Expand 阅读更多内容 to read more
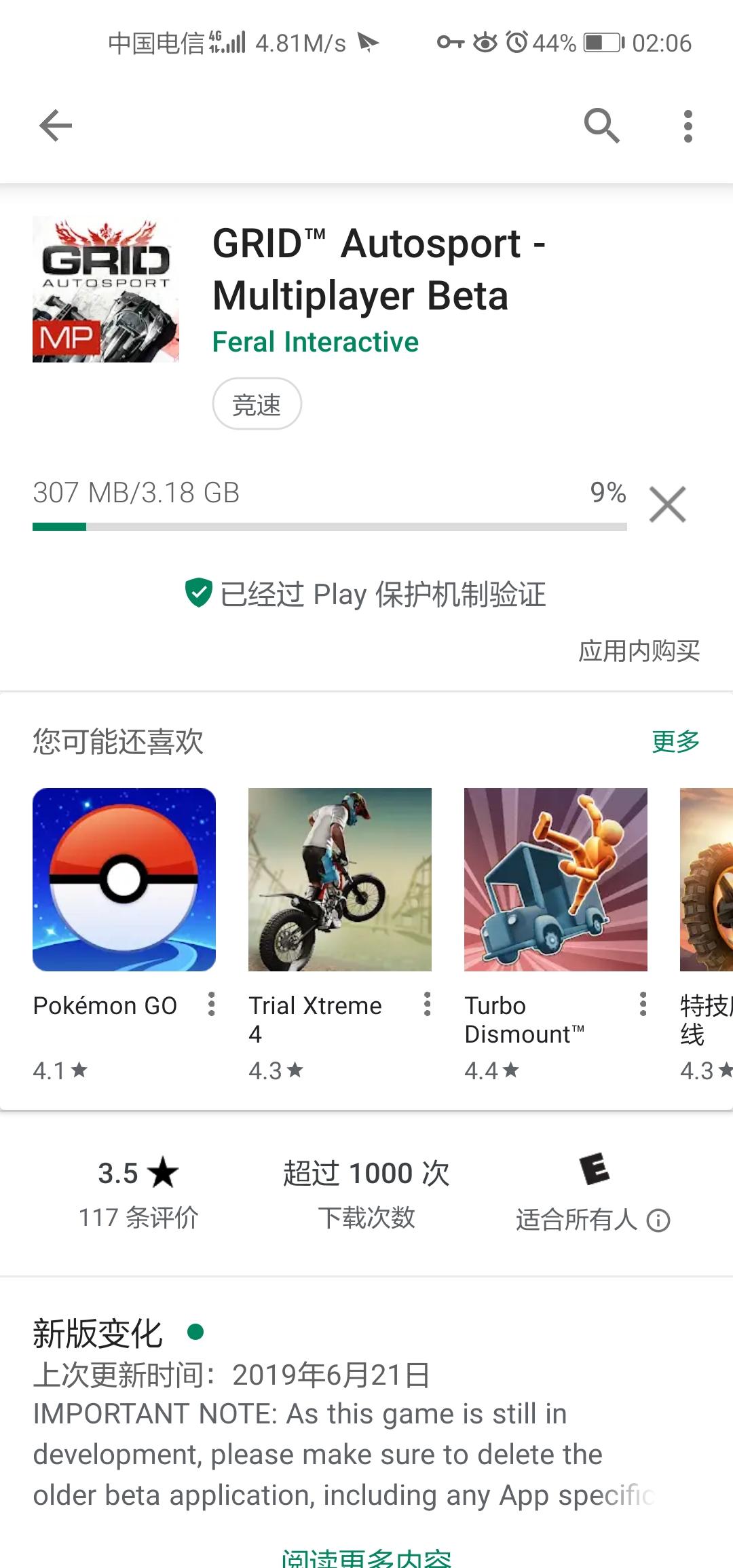 366,1556
